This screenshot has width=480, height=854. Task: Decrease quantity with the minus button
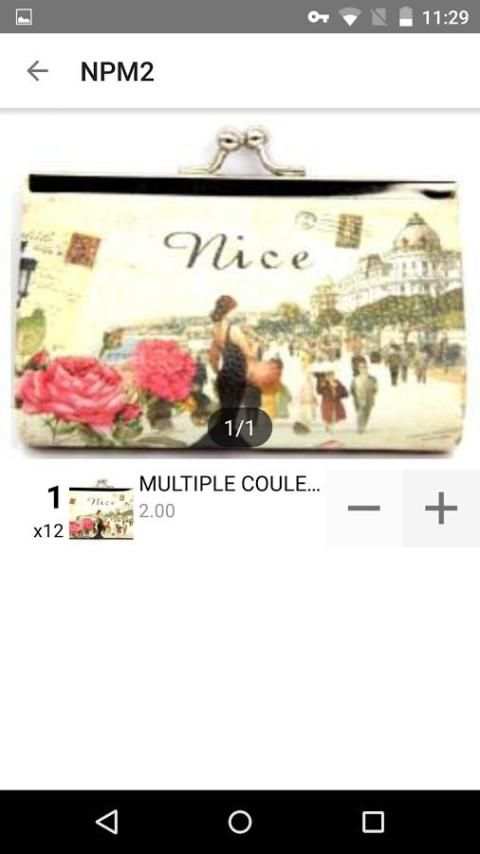tap(364, 508)
